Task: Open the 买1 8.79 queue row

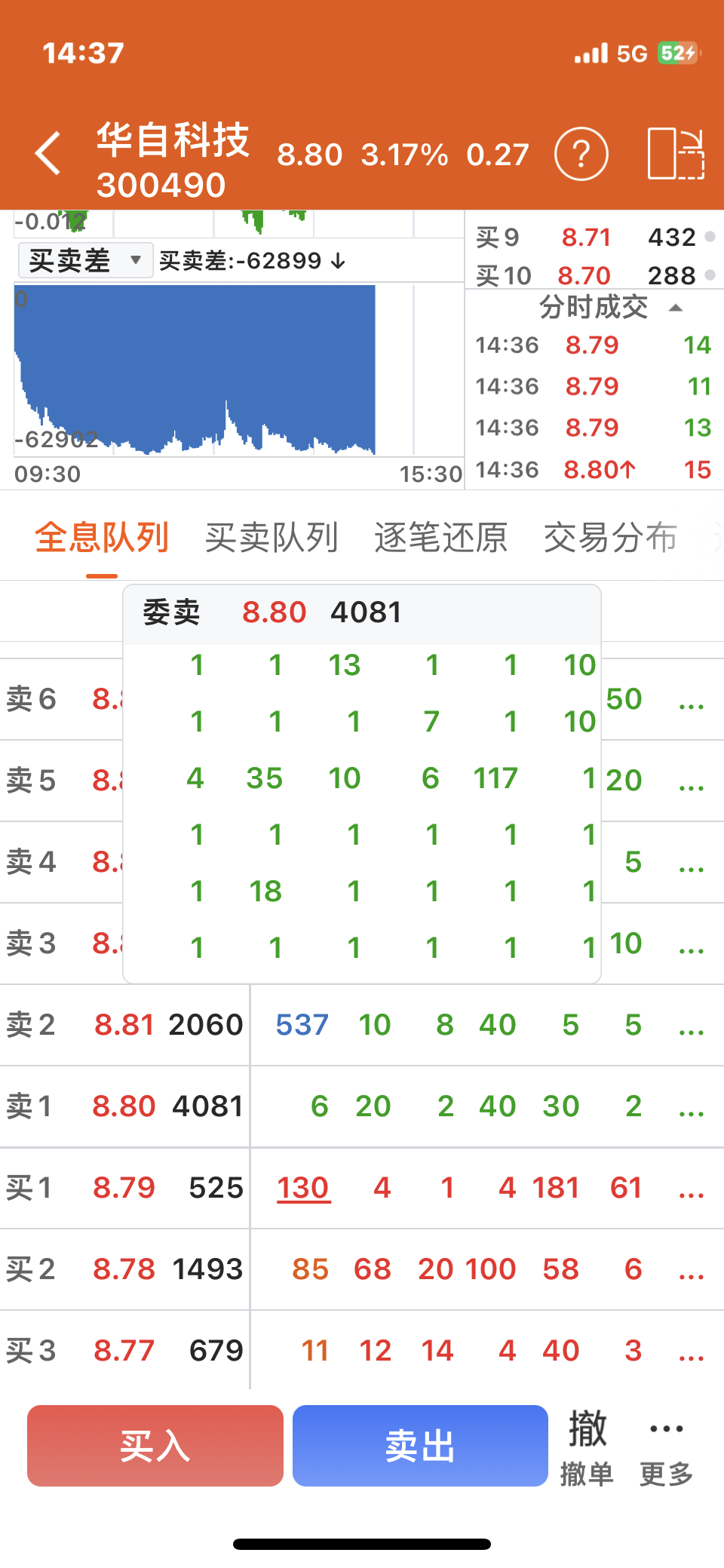Action: click(x=362, y=1188)
